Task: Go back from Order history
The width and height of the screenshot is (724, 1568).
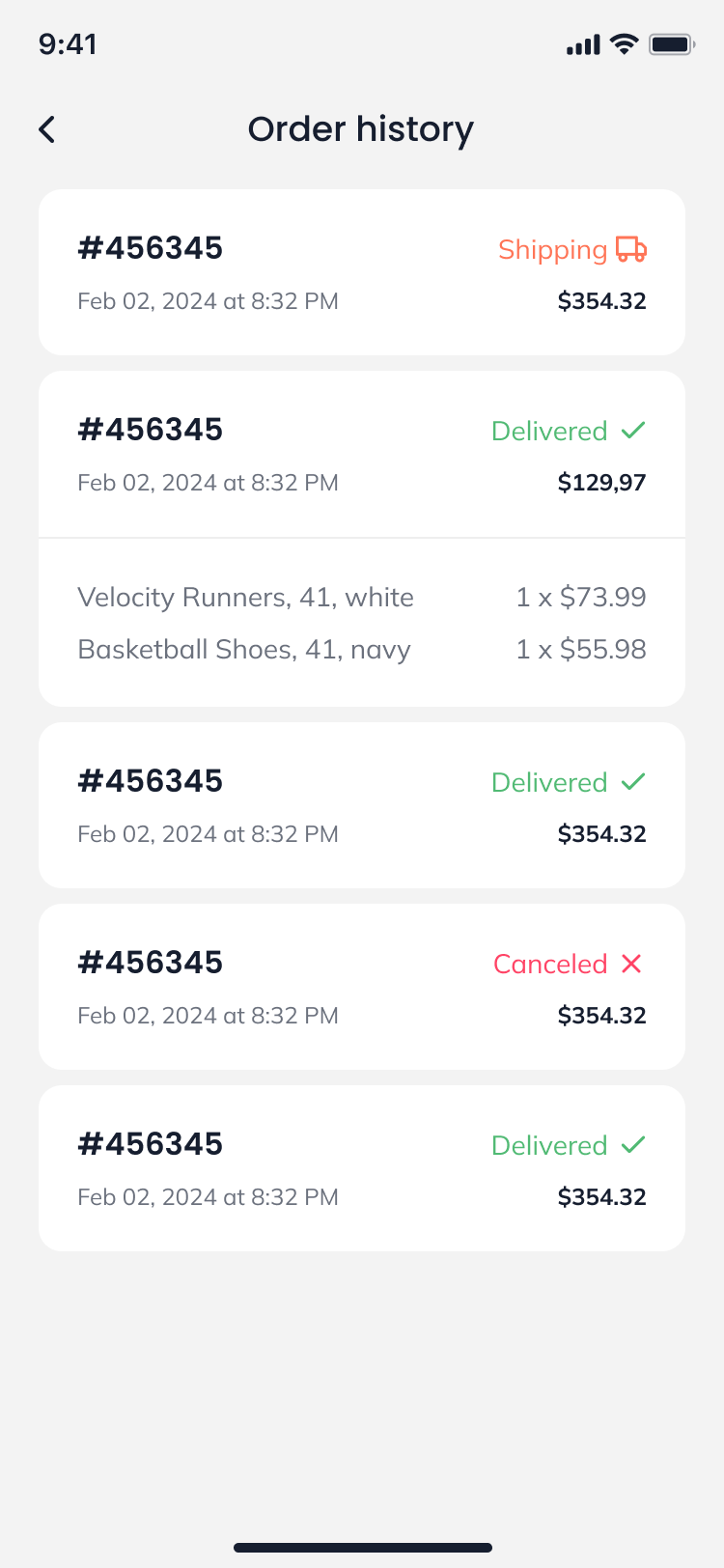Action: (x=47, y=129)
